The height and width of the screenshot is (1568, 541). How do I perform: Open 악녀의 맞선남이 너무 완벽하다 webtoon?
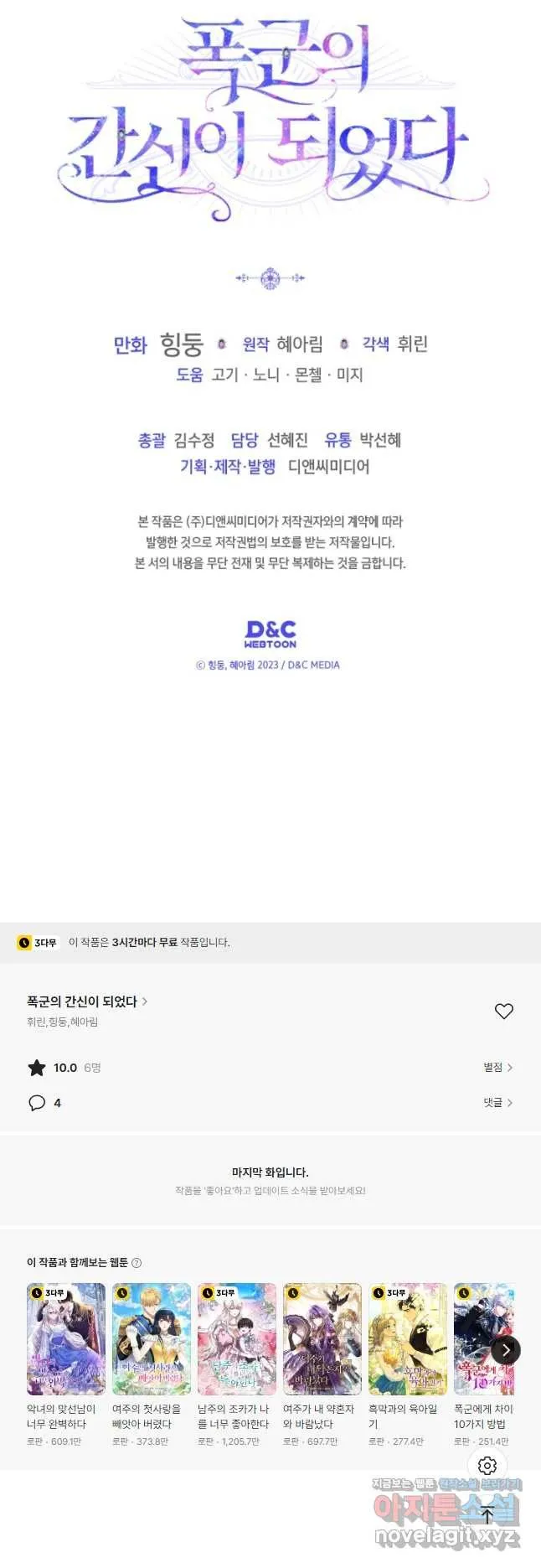point(65,1339)
